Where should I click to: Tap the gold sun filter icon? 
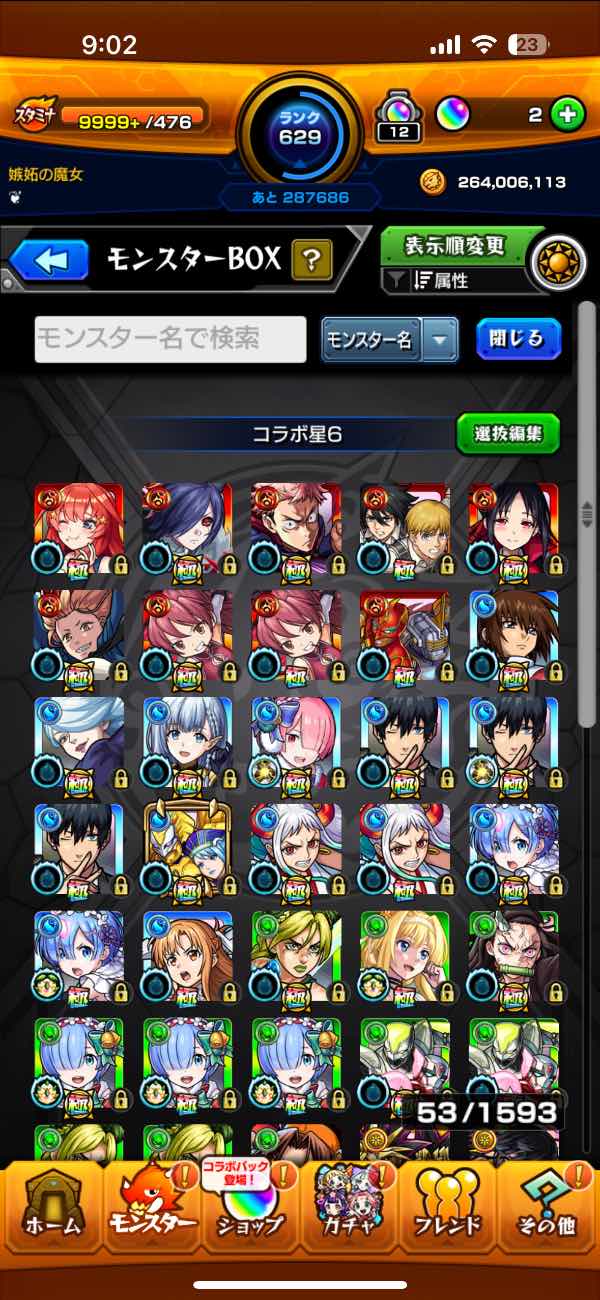pos(556,262)
